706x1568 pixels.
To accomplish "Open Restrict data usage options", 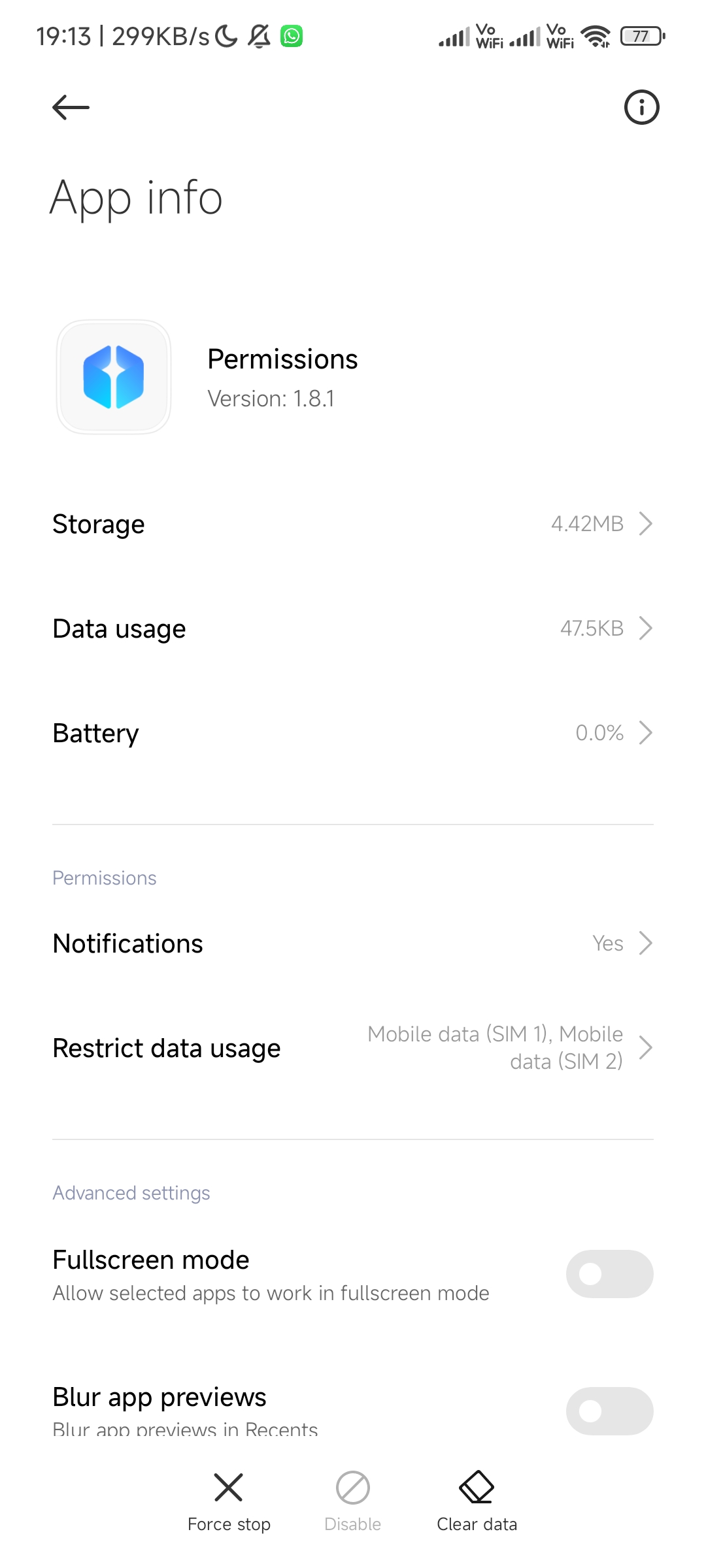I will tap(353, 1048).
